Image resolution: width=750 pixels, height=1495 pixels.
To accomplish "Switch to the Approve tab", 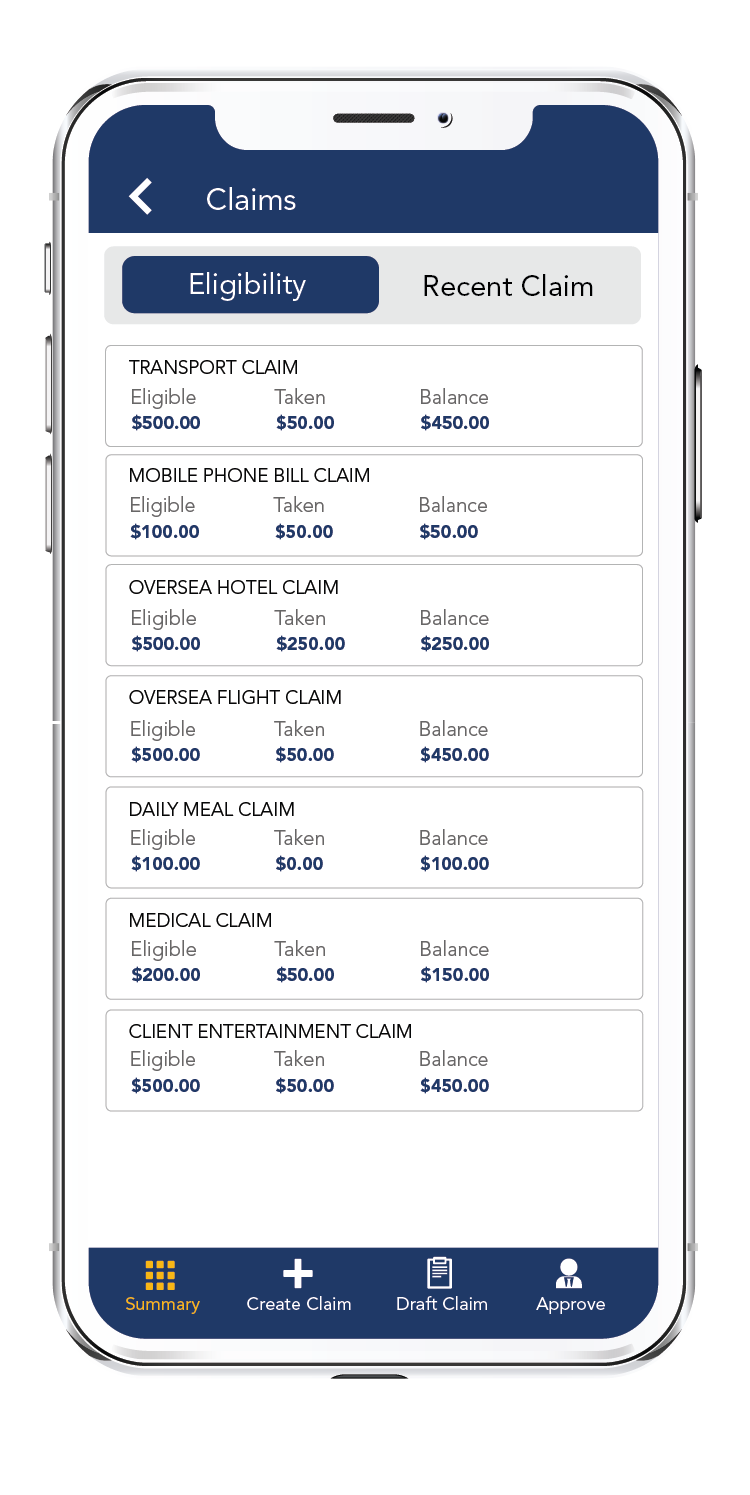I will tap(570, 1286).
